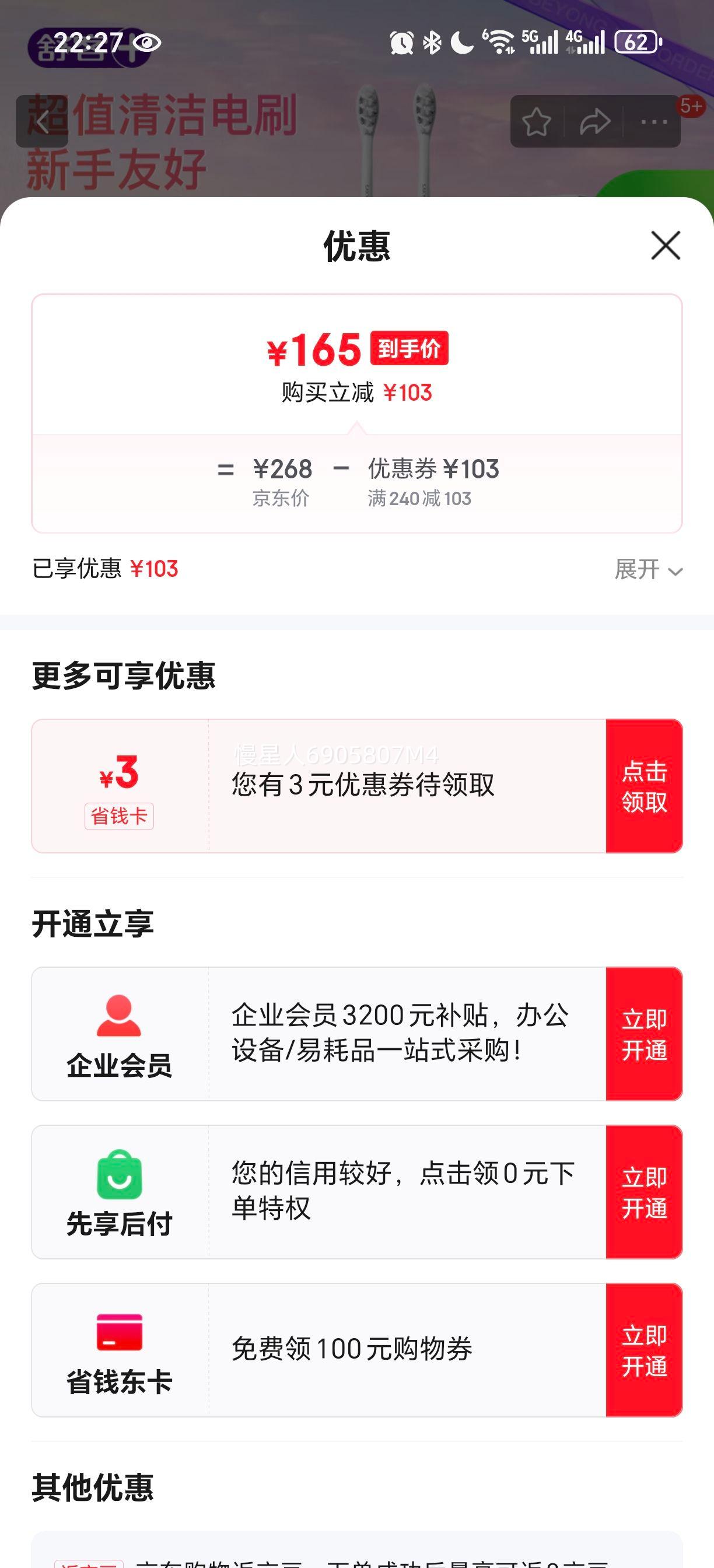The height and width of the screenshot is (1568, 714).
Task: Click the battery indicator showing 62
Action: click(x=635, y=43)
